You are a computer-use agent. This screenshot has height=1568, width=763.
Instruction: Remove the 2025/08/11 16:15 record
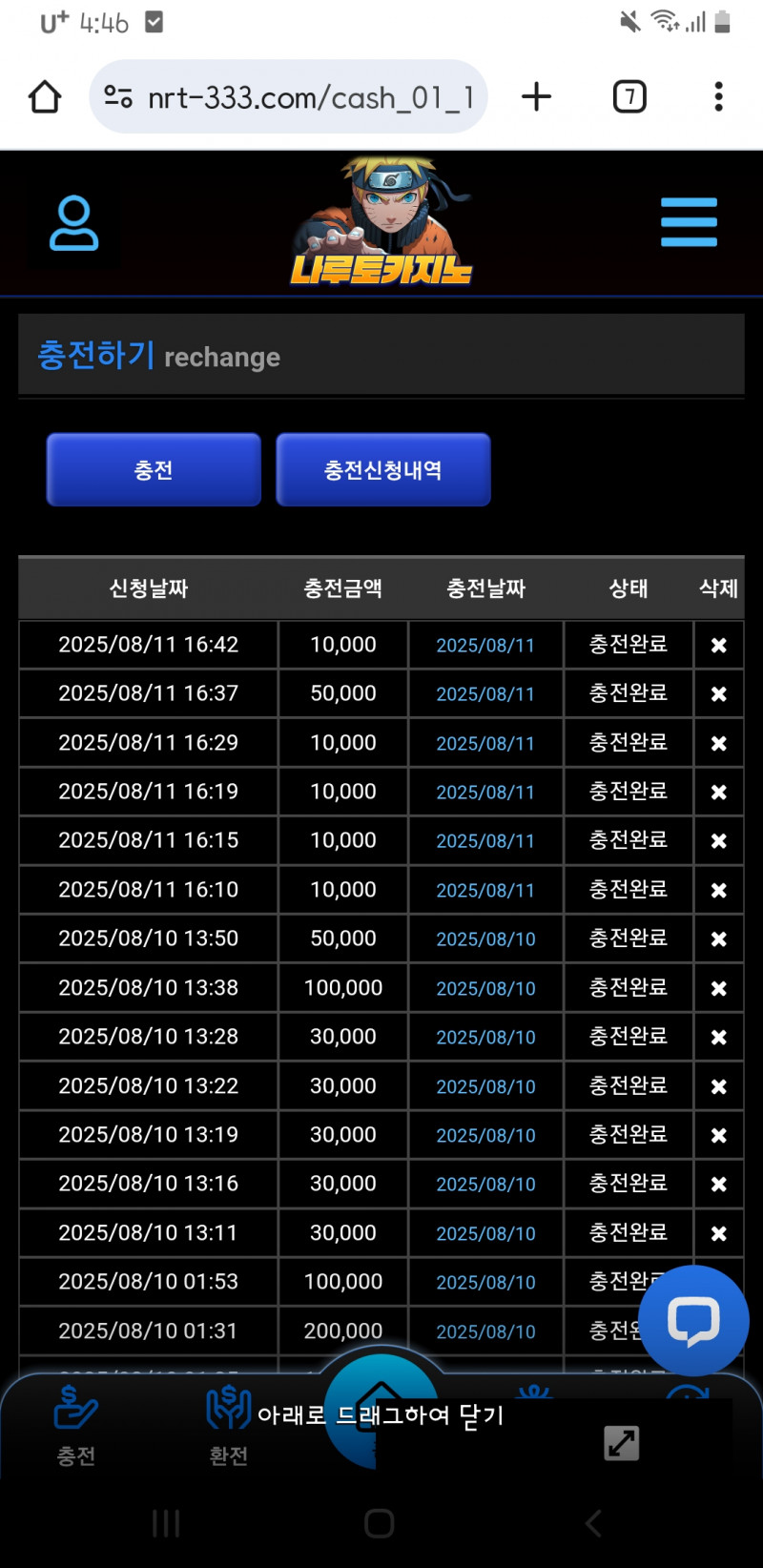(718, 841)
